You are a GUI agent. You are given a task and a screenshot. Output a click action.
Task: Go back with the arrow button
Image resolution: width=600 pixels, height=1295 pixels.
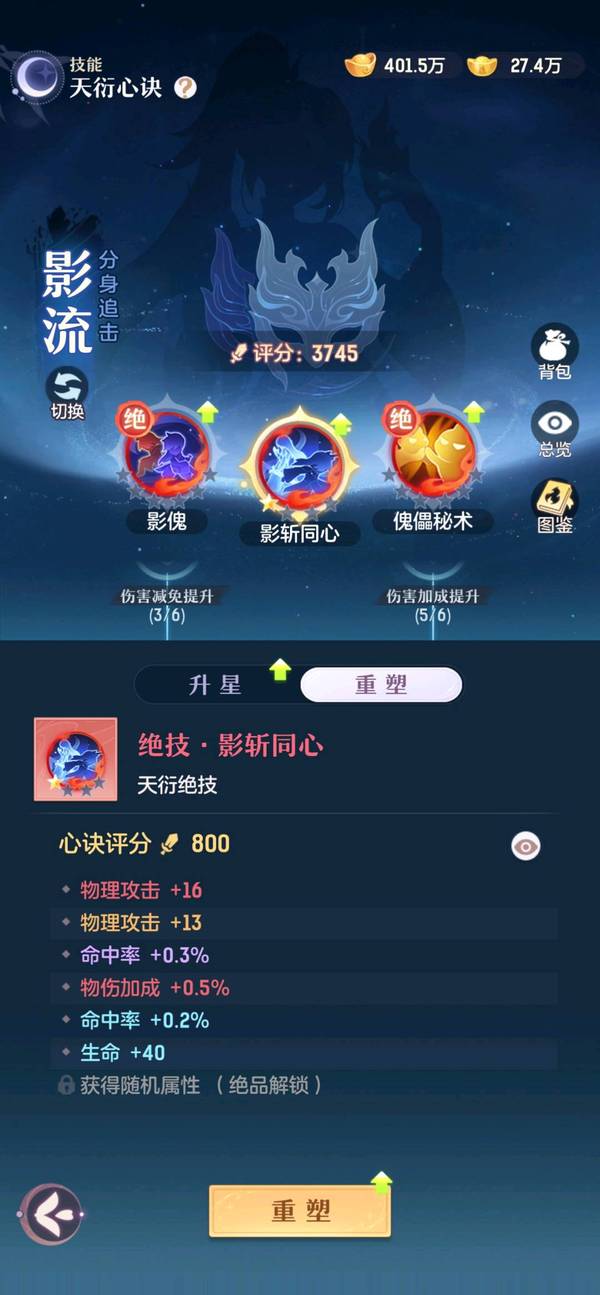50,1214
